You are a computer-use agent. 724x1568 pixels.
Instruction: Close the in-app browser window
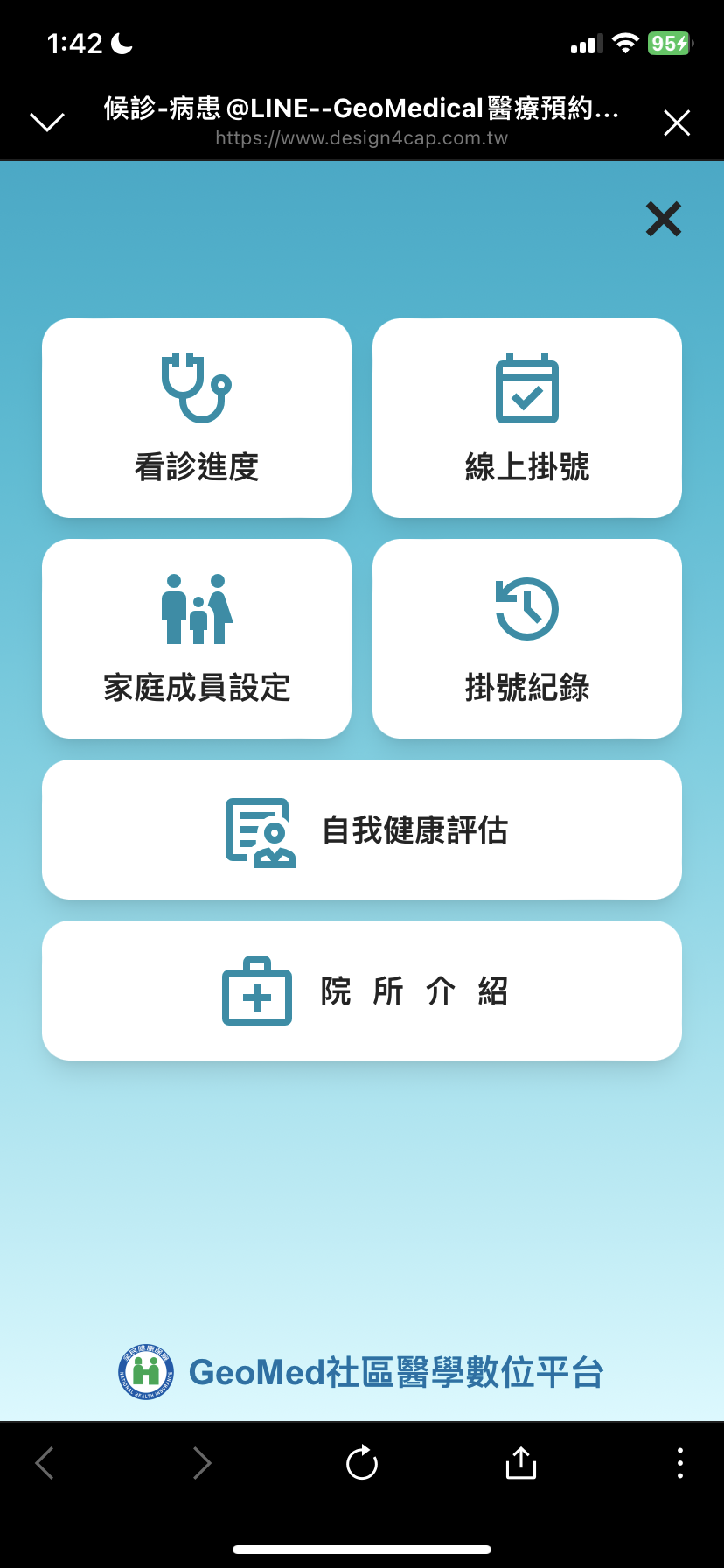tap(677, 122)
